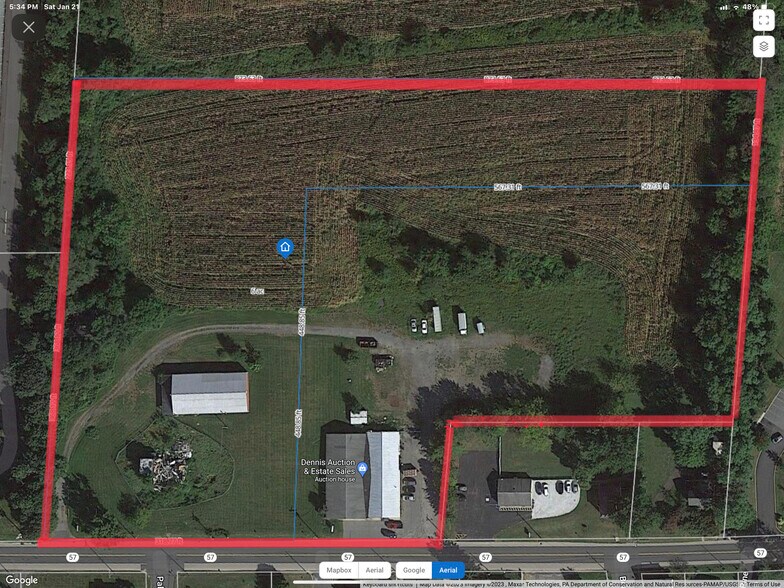Open the map layers menu
The height and width of the screenshot is (588, 784).
pos(764,46)
